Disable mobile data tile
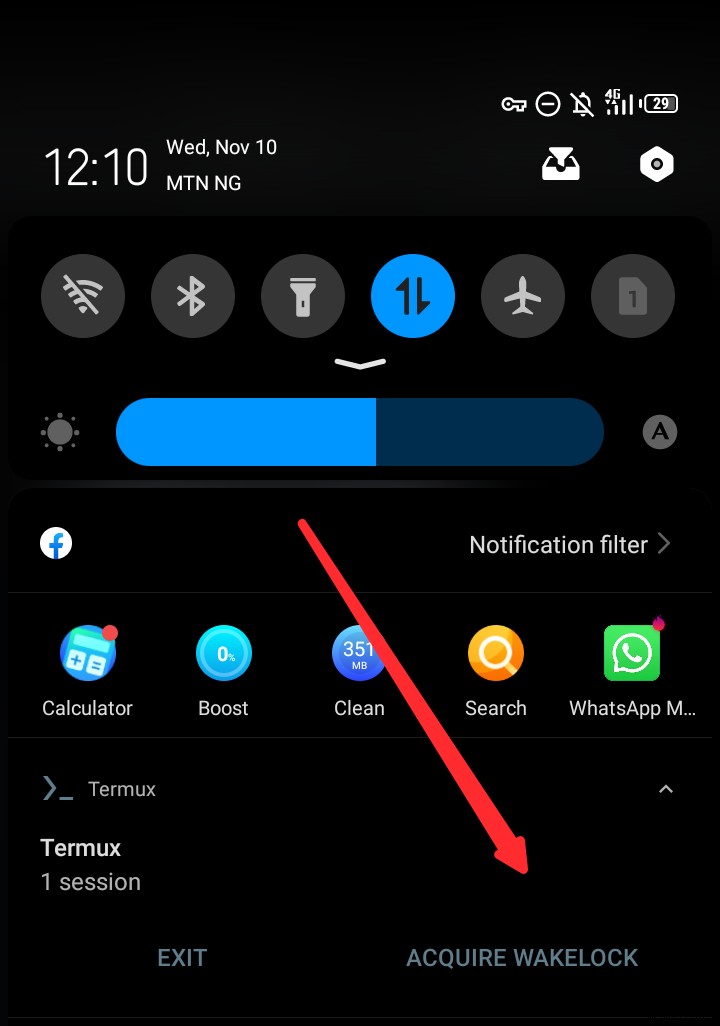The image size is (720, 1026). pos(413,296)
